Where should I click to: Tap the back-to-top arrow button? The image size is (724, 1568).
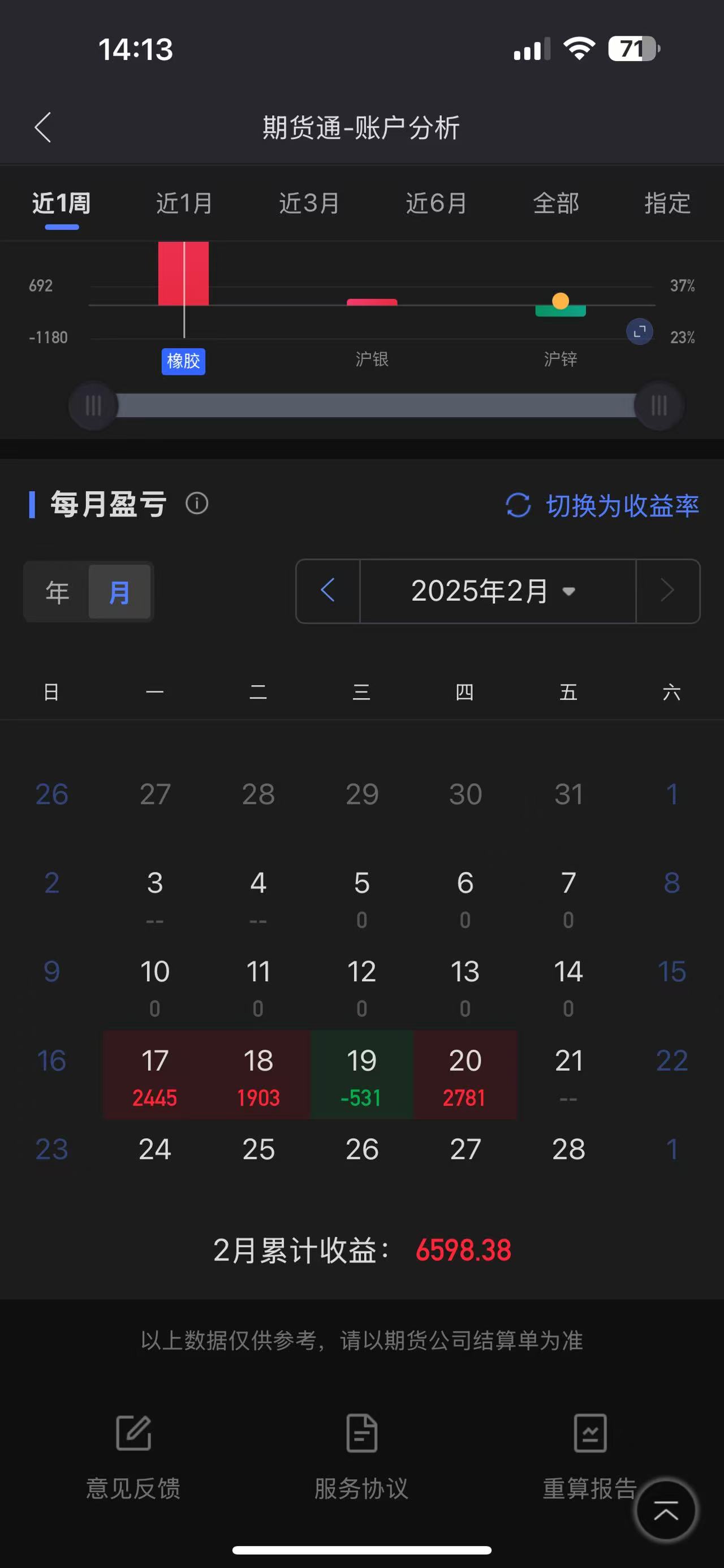pos(665,1511)
